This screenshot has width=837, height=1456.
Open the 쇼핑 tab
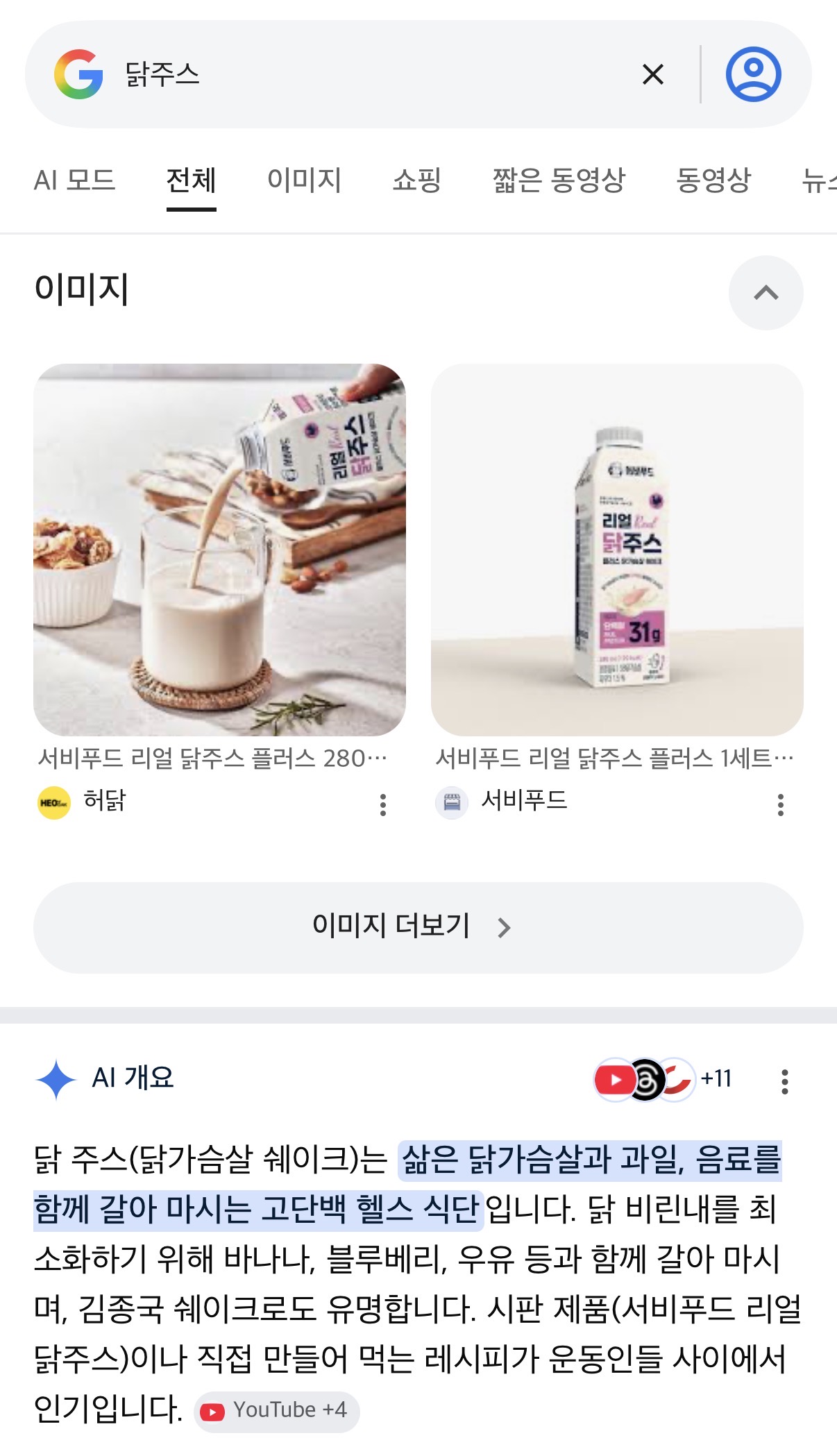[x=416, y=180]
